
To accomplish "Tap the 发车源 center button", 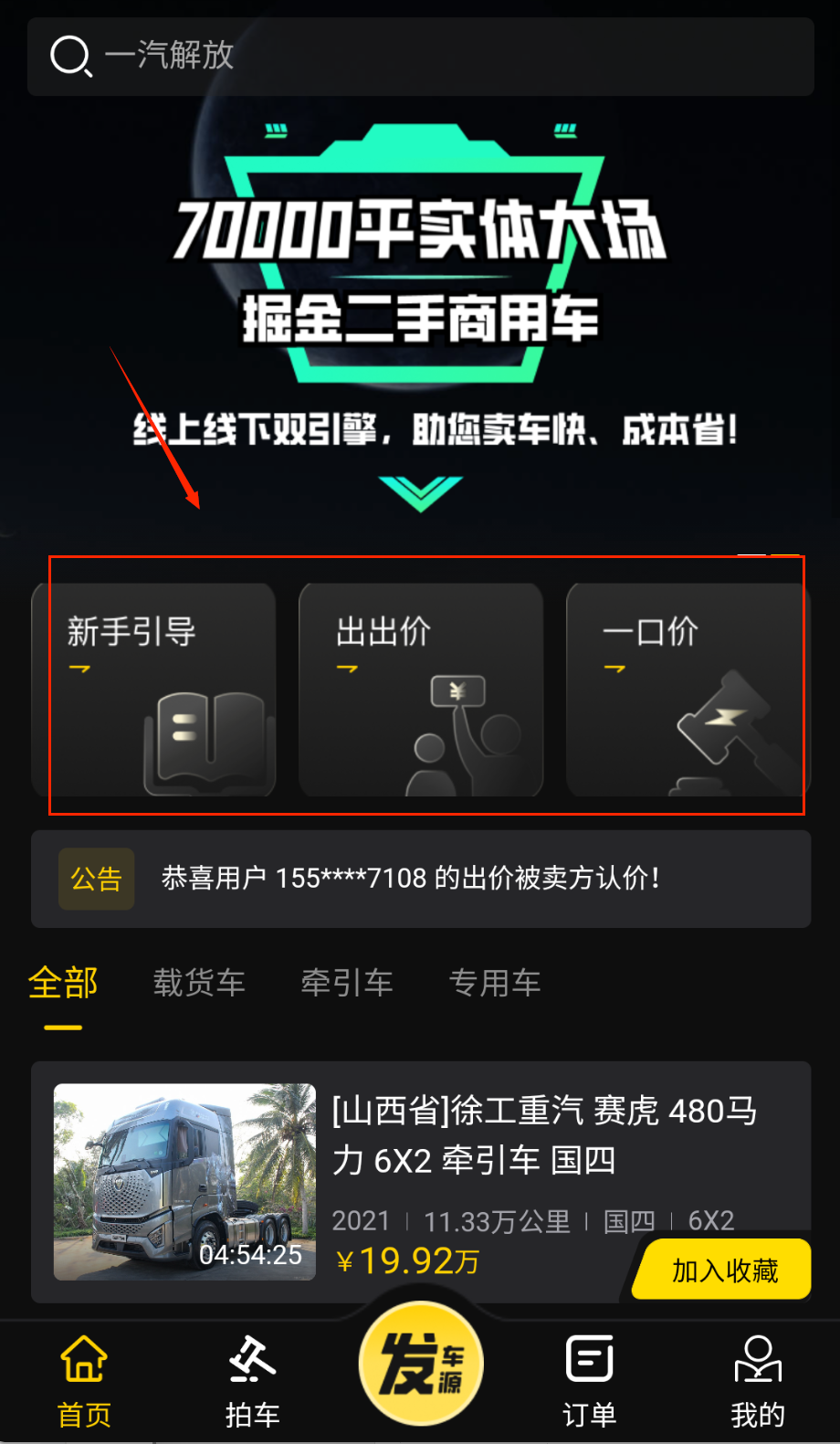I will [421, 1364].
